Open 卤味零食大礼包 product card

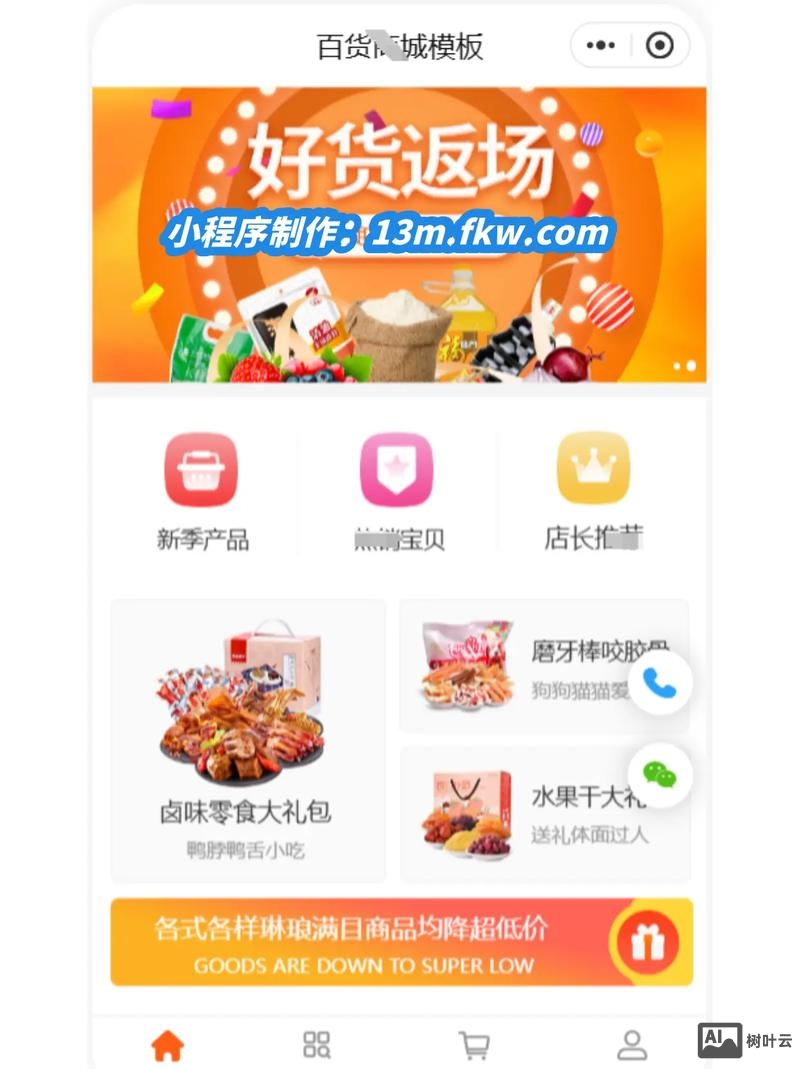pos(246,740)
